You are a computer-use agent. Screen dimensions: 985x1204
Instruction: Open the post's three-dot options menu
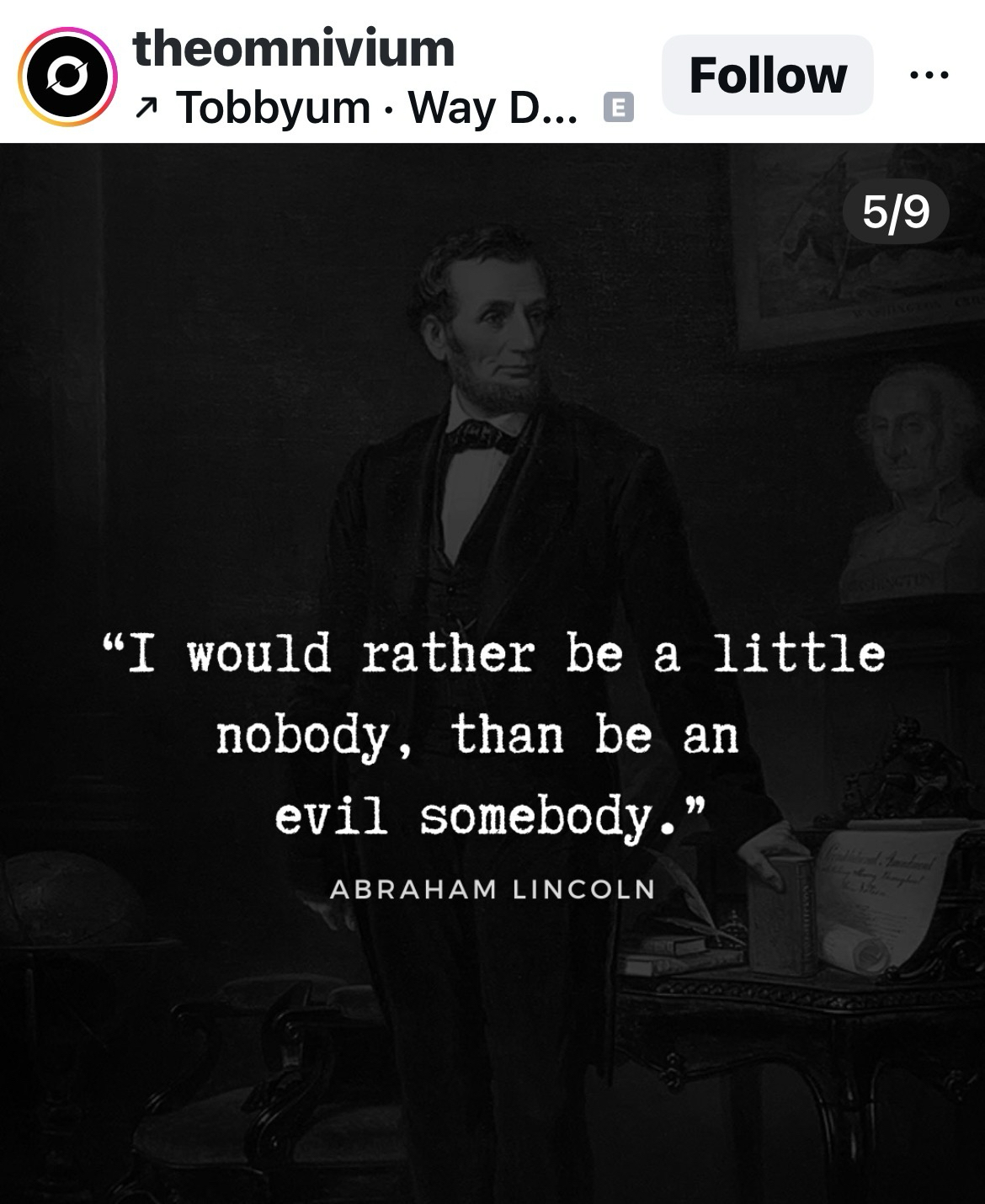coord(929,75)
